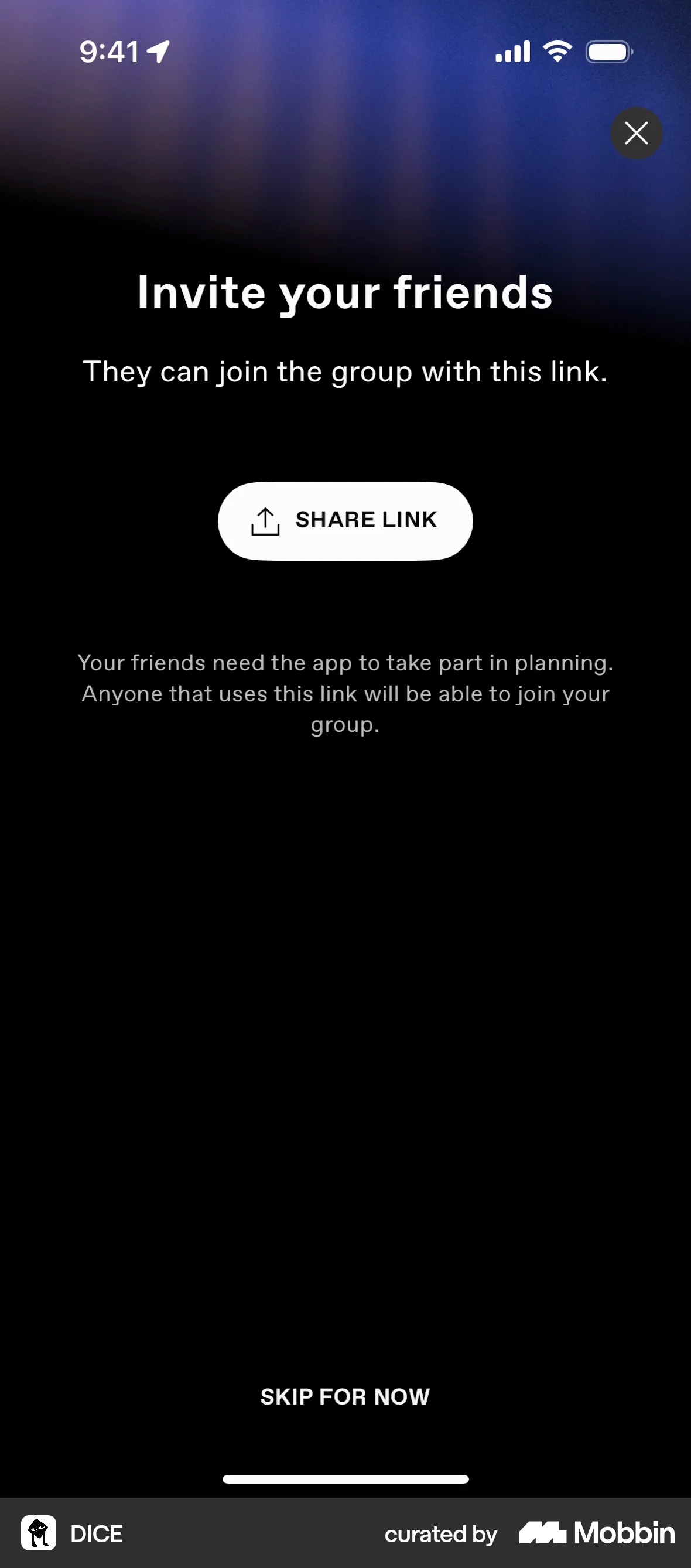Tap the home indicator bar
The image size is (691, 1568).
(345, 1479)
